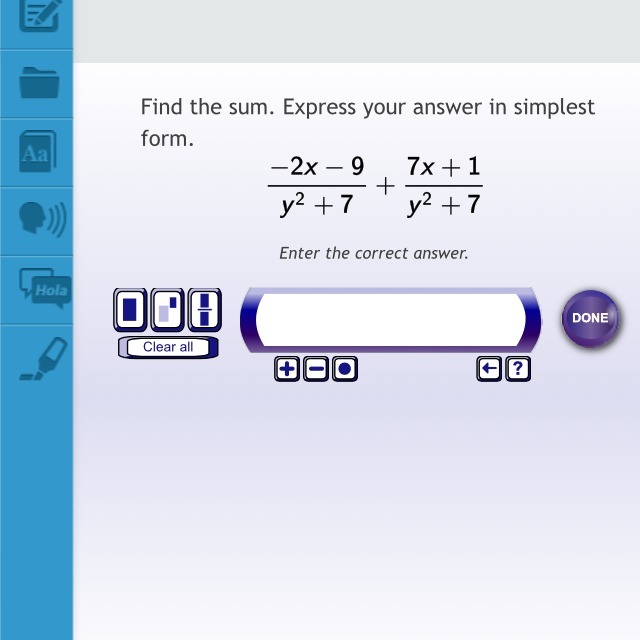Insert the multiplication dot symbol
The width and height of the screenshot is (640, 640).
point(345,369)
